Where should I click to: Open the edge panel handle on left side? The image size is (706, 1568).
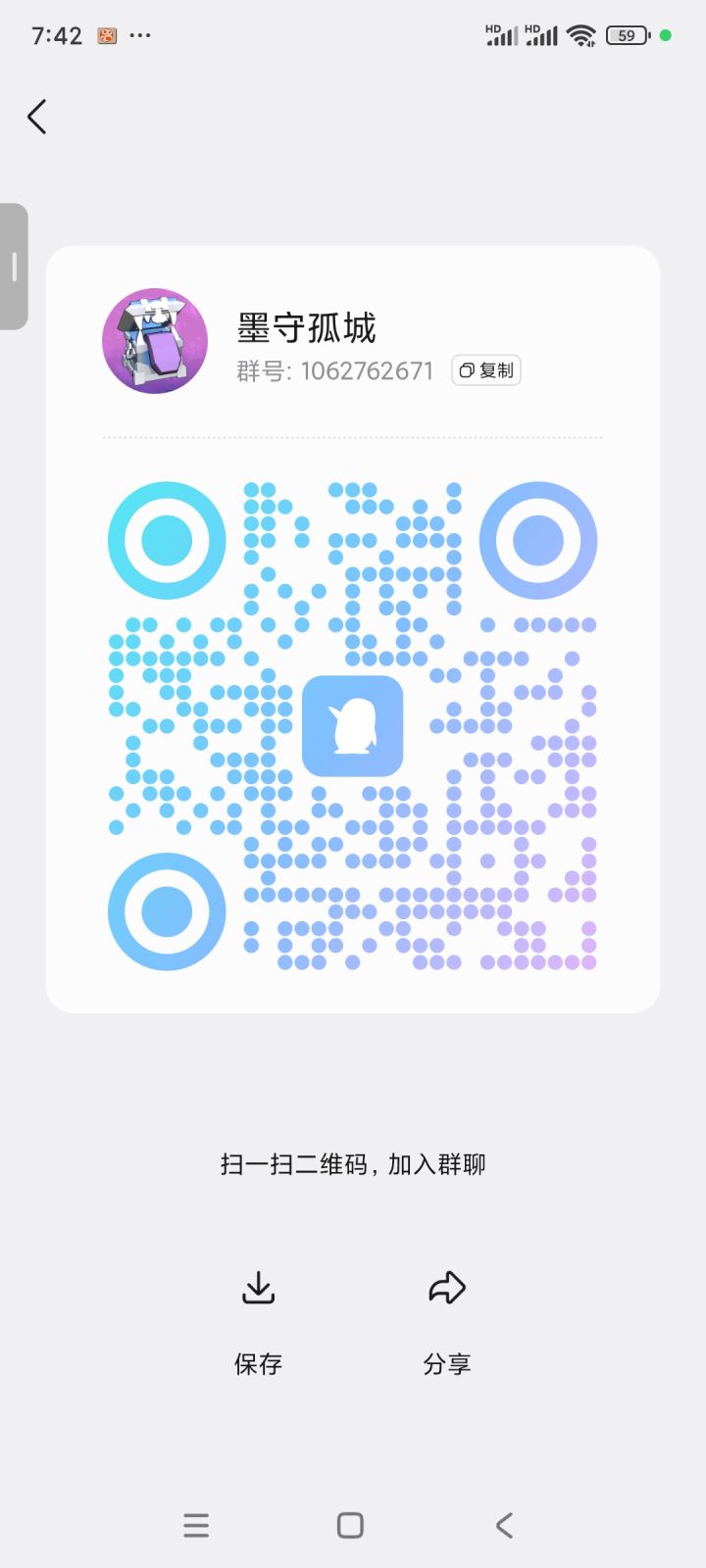click(x=14, y=265)
